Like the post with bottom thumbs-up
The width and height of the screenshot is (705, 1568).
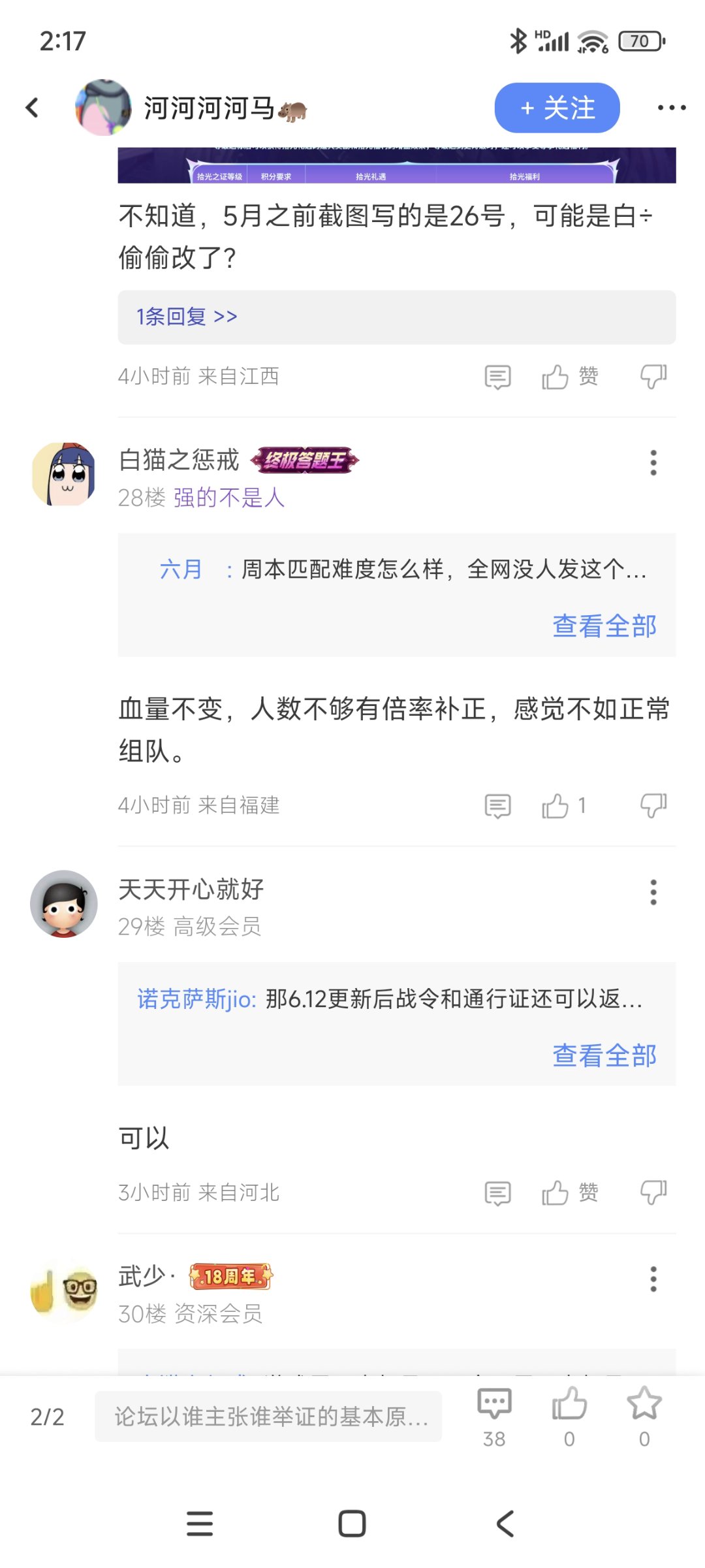pyautogui.click(x=569, y=1416)
